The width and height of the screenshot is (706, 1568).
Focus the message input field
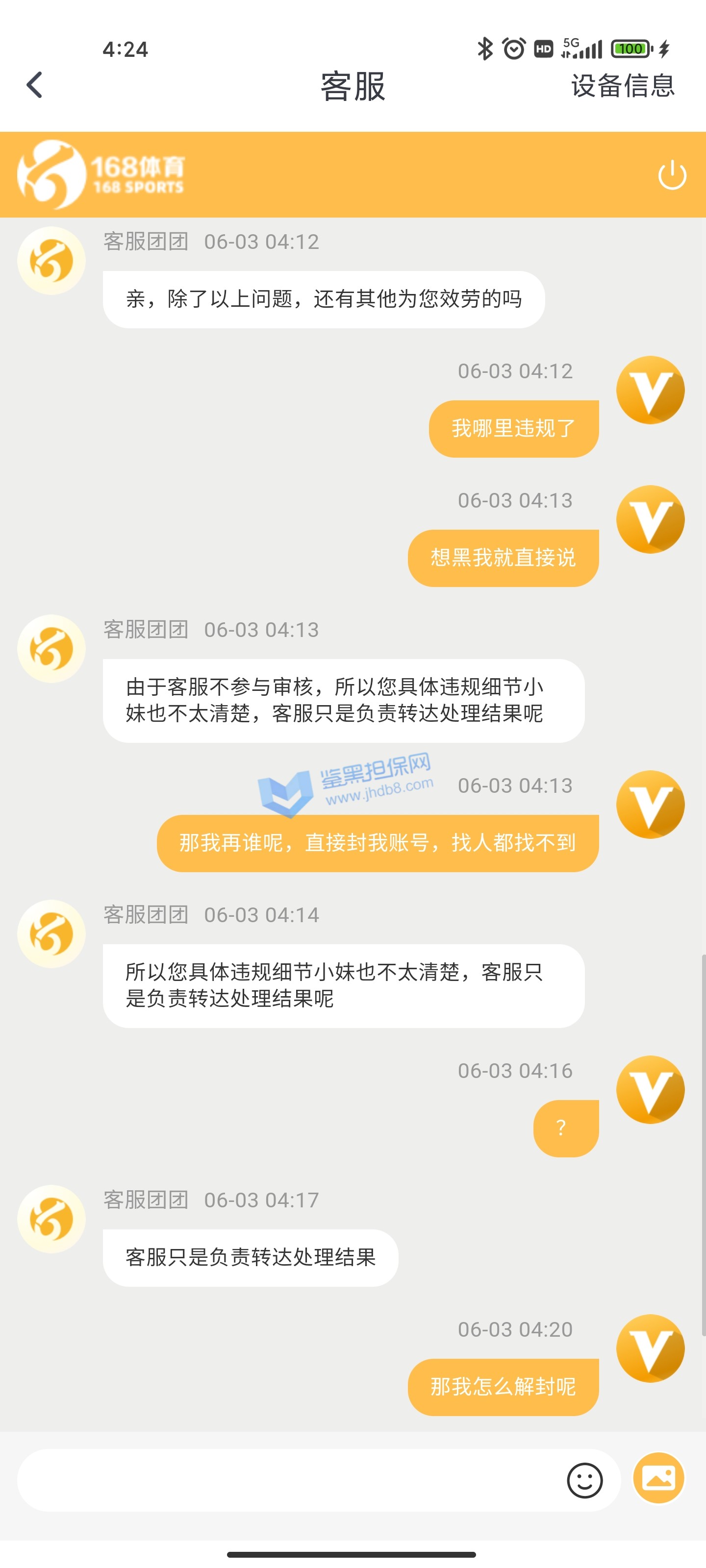[286, 1480]
